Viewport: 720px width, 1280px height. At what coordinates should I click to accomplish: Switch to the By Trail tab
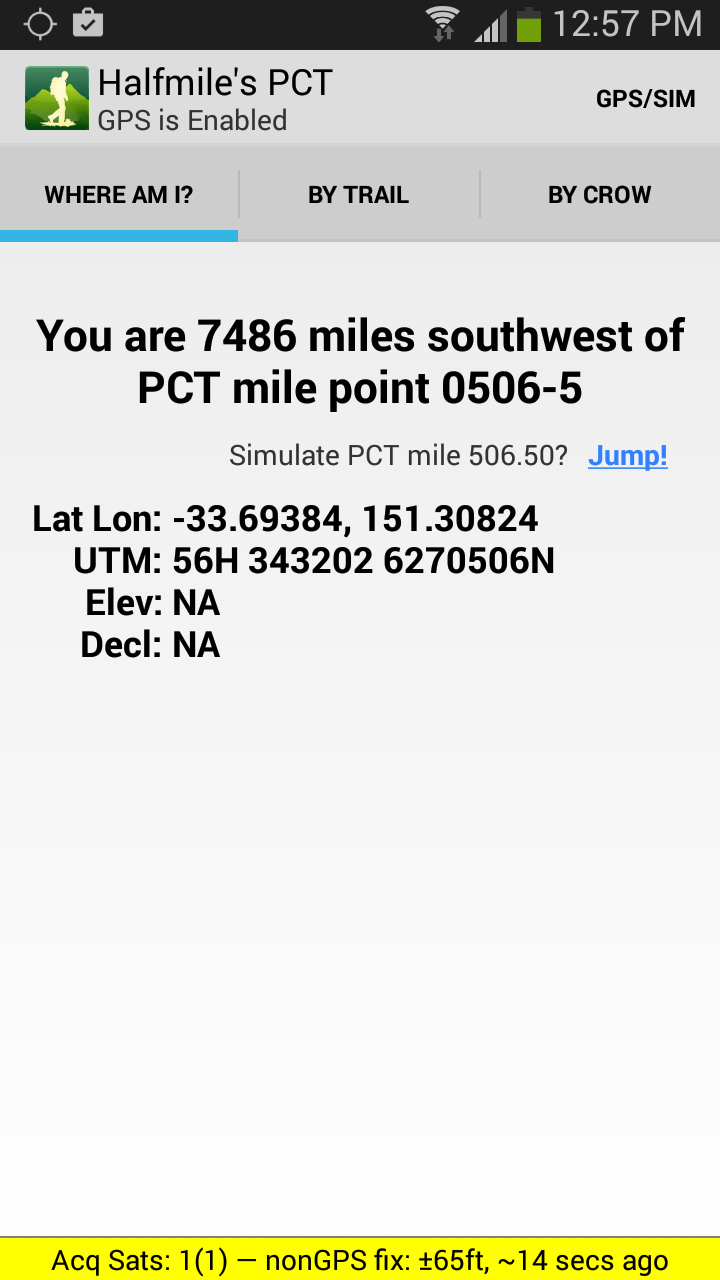tap(359, 195)
